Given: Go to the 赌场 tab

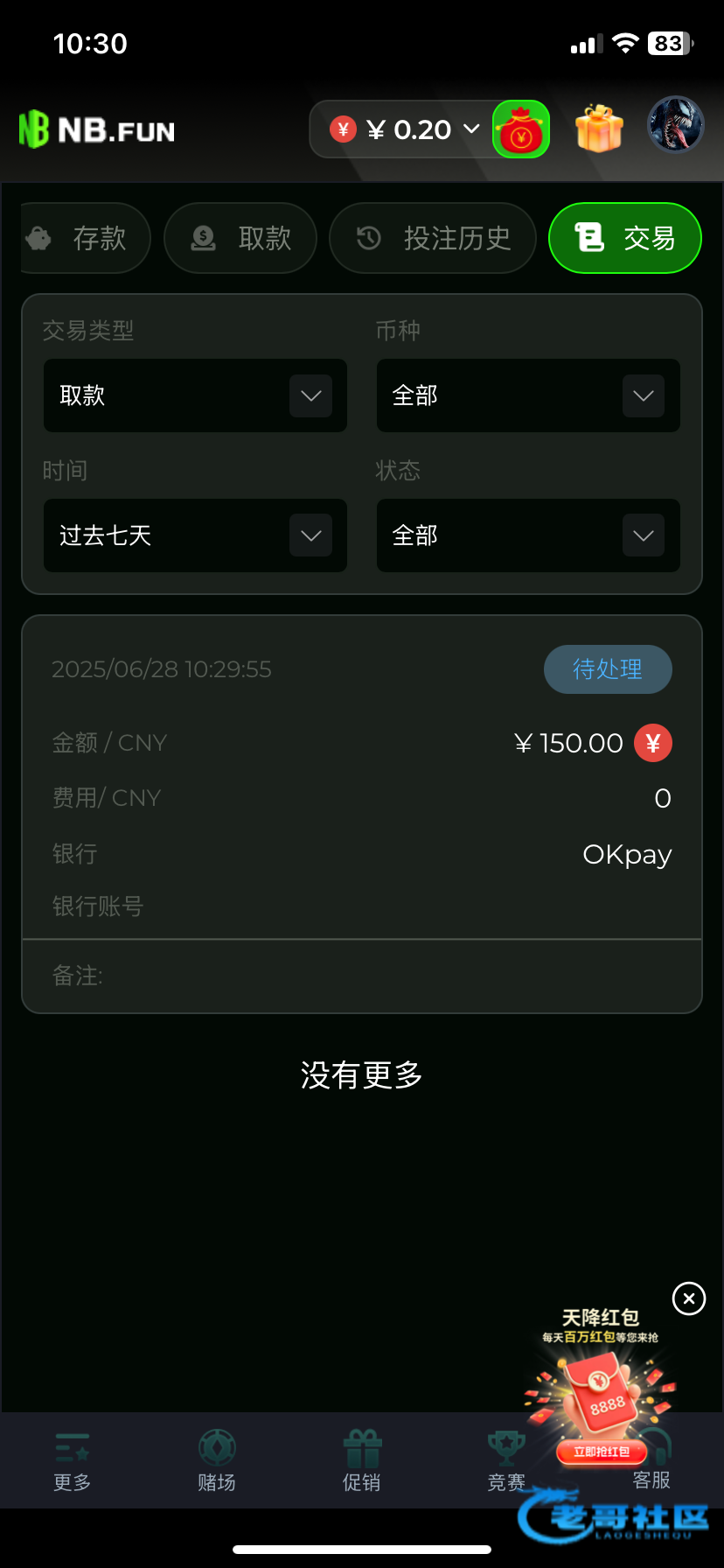Looking at the screenshot, I should click(217, 1461).
